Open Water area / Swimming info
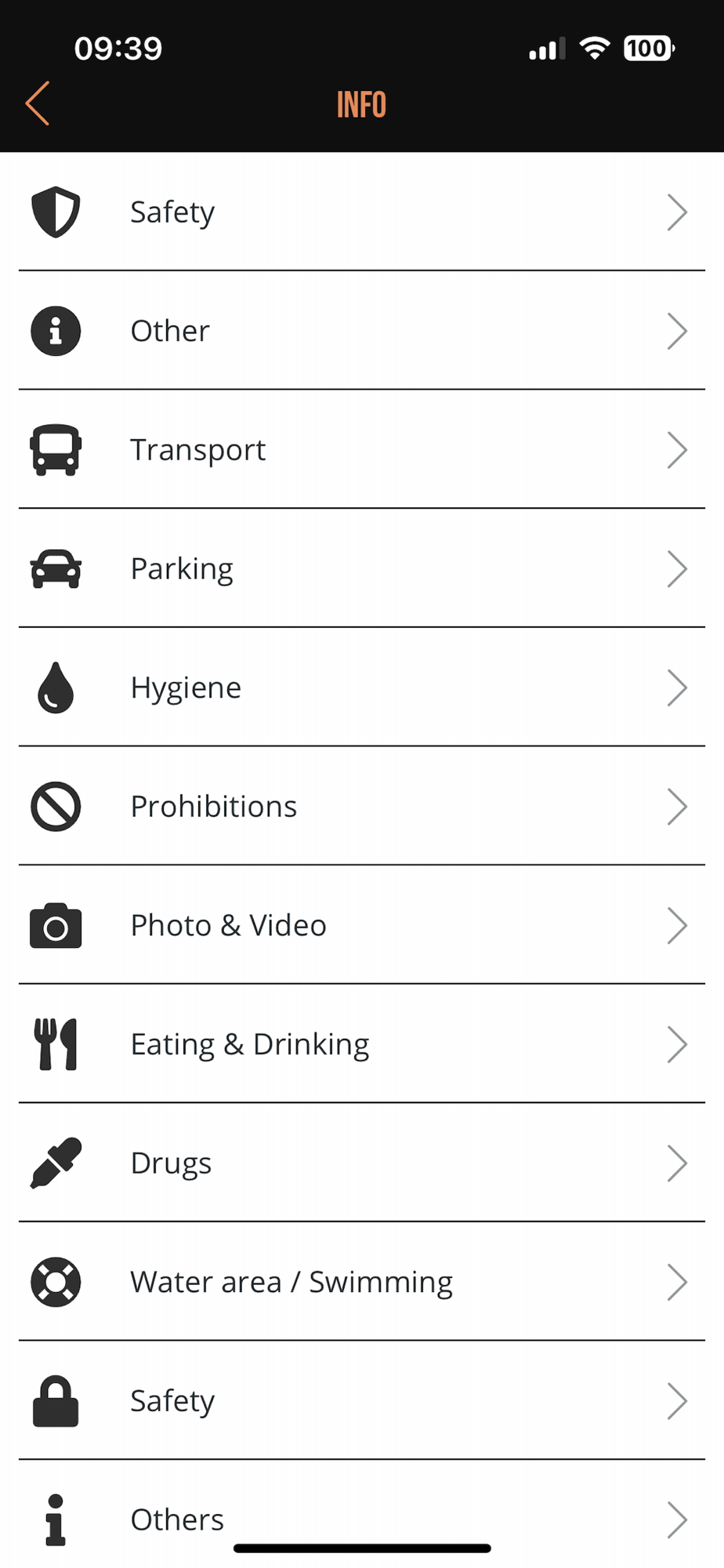The height and width of the screenshot is (1568, 724). coord(360,1283)
